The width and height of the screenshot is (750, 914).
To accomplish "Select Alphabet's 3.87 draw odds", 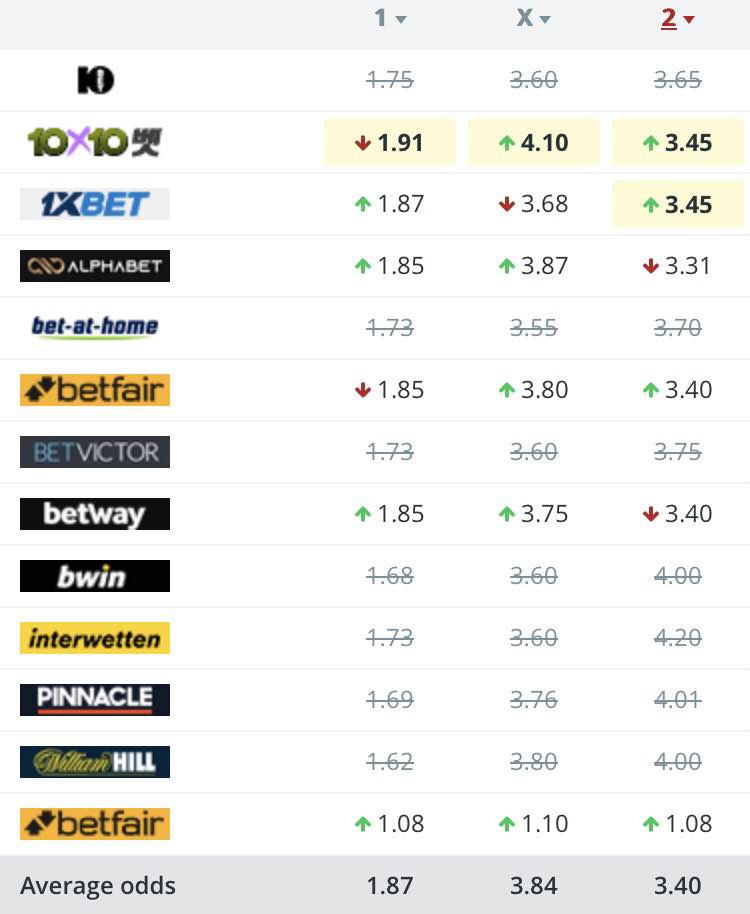I will (534, 266).
